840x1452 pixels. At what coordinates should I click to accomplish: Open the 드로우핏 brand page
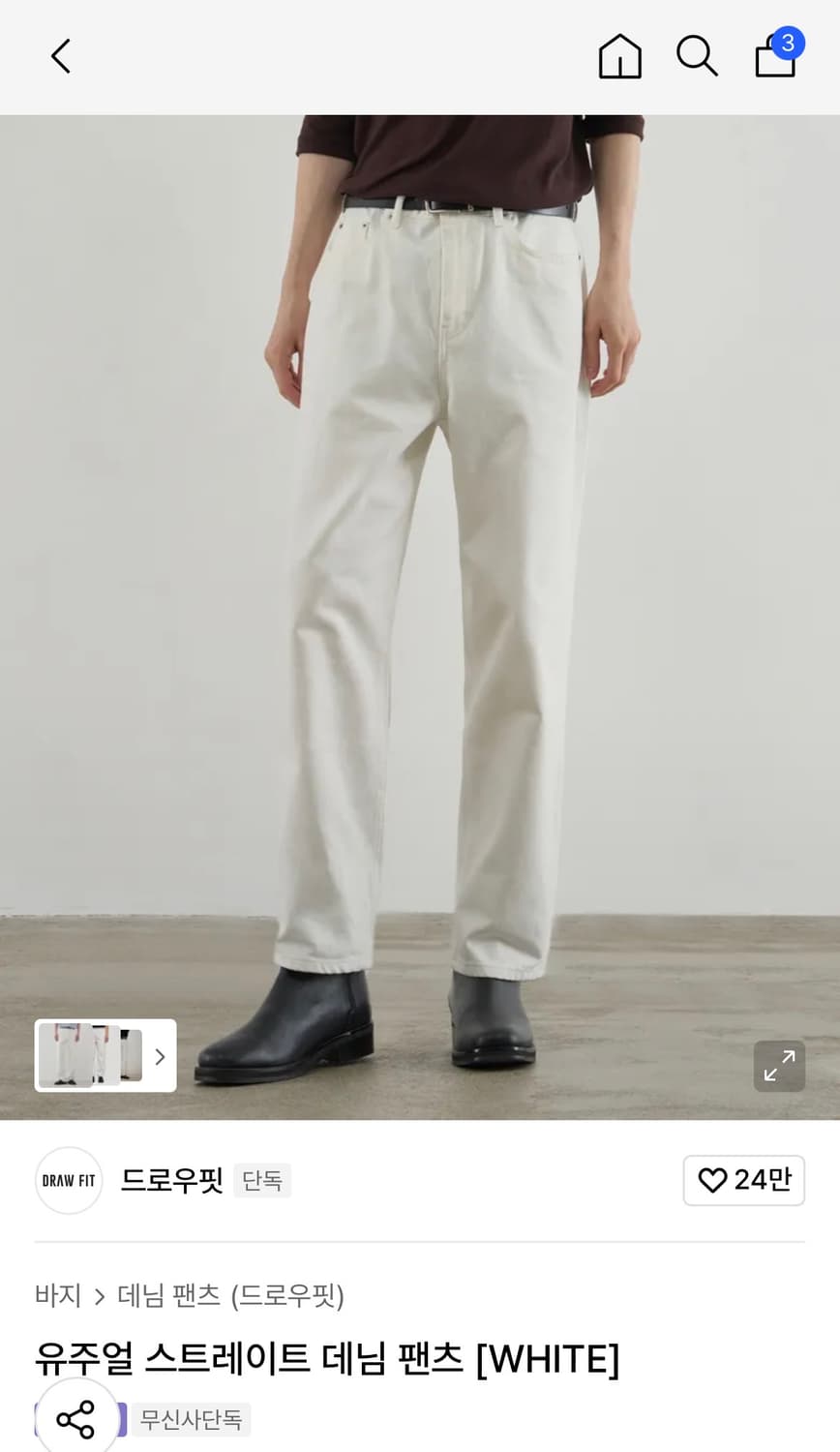click(171, 1180)
